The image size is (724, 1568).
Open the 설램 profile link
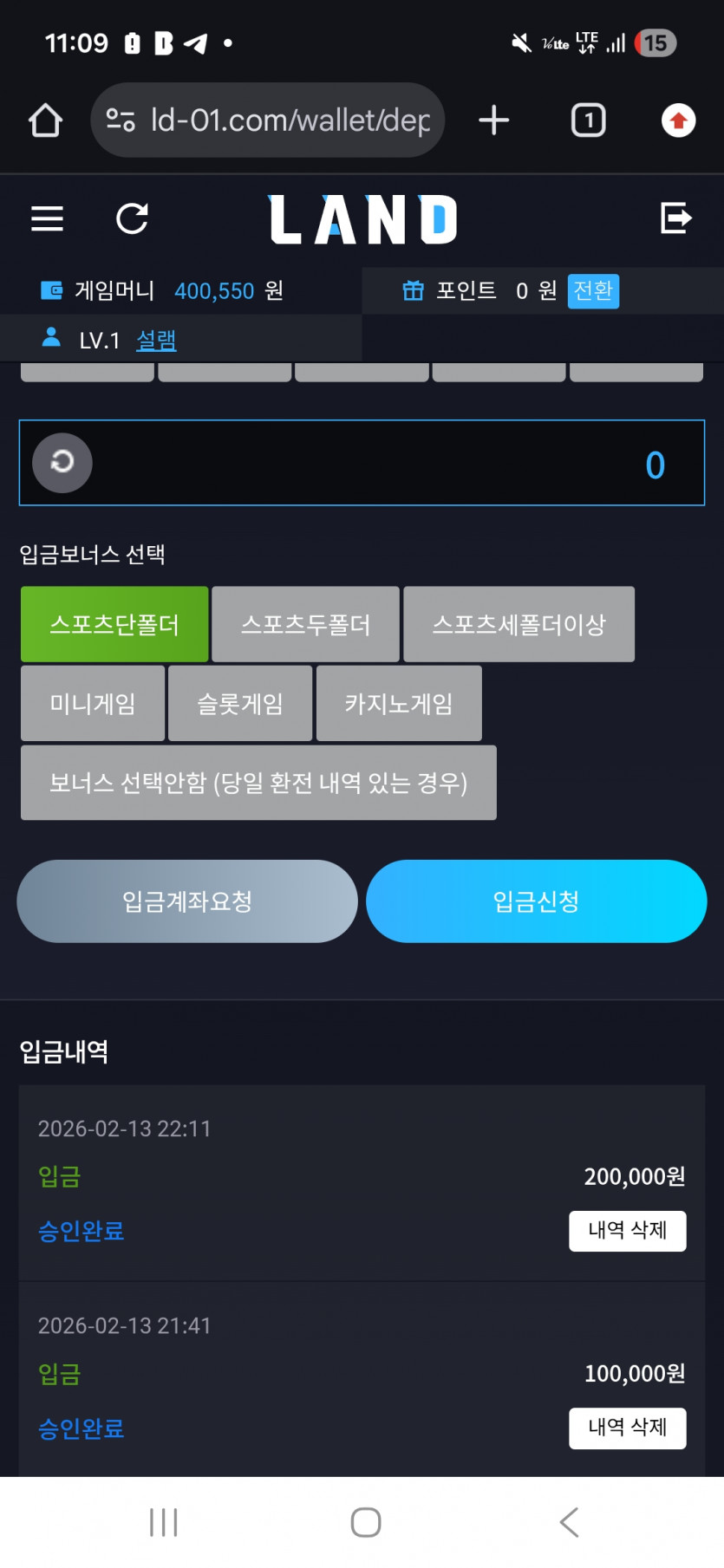(156, 340)
